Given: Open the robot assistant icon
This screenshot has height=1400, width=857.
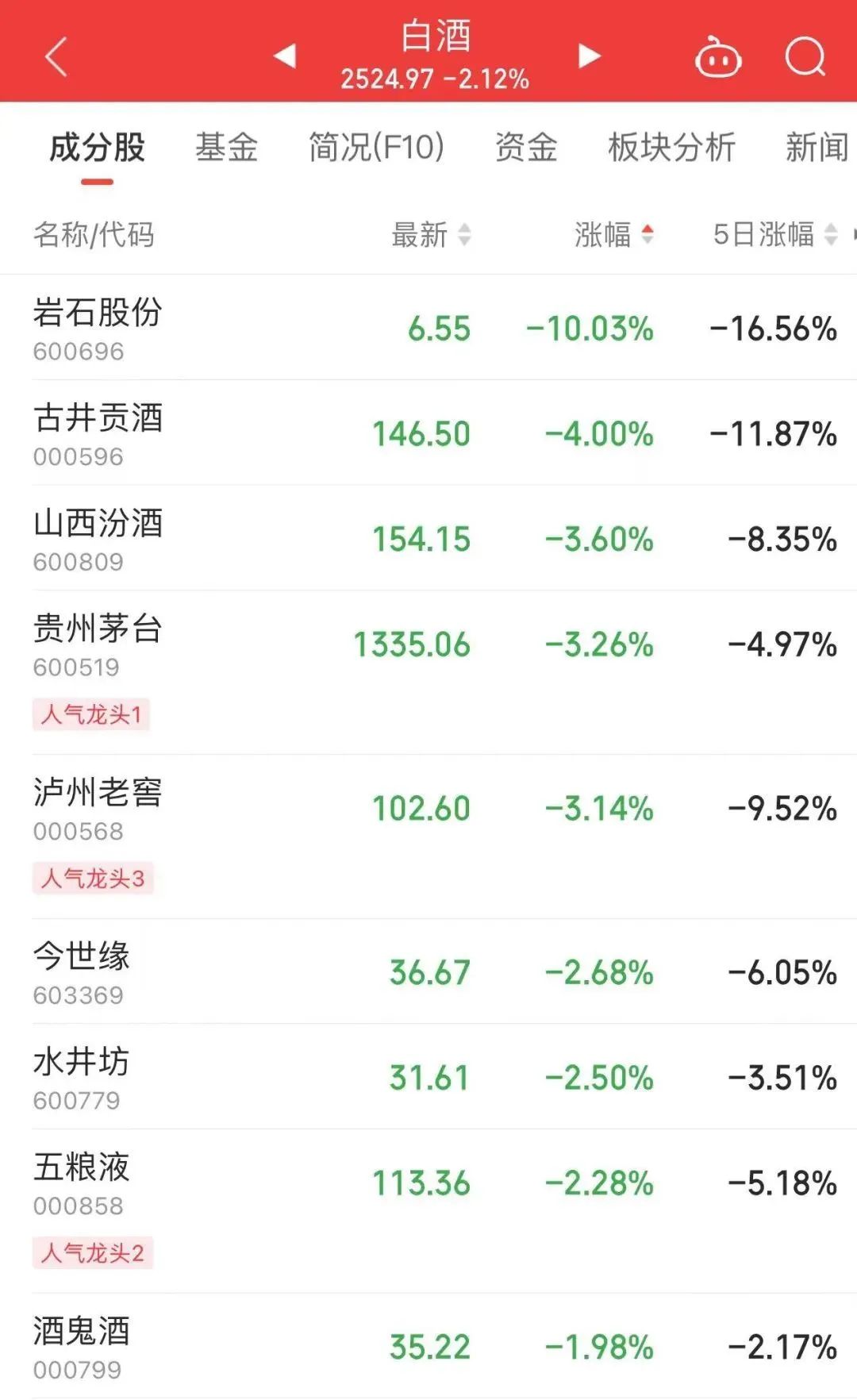Looking at the screenshot, I should pos(718,57).
